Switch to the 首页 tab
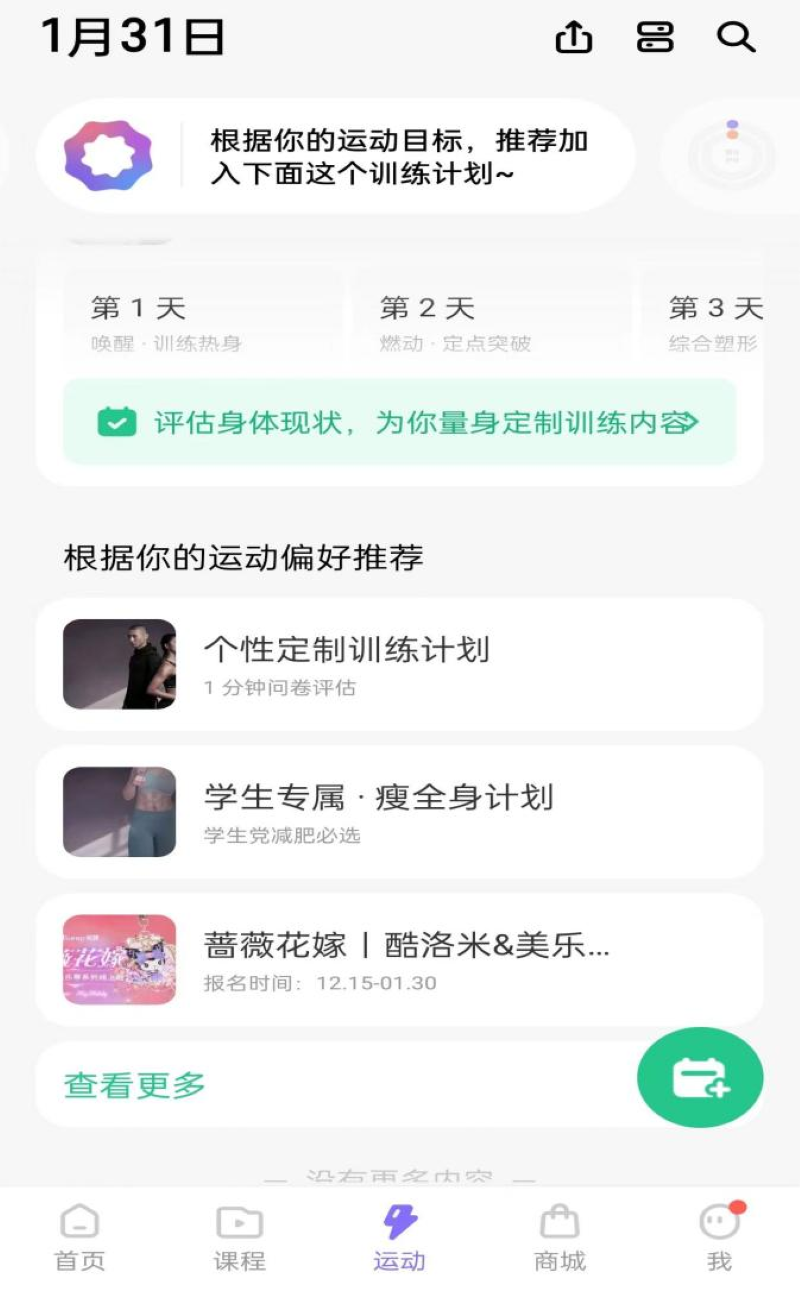Image resolution: width=800 pixels, height=1296 pixels. point(80,1238)
